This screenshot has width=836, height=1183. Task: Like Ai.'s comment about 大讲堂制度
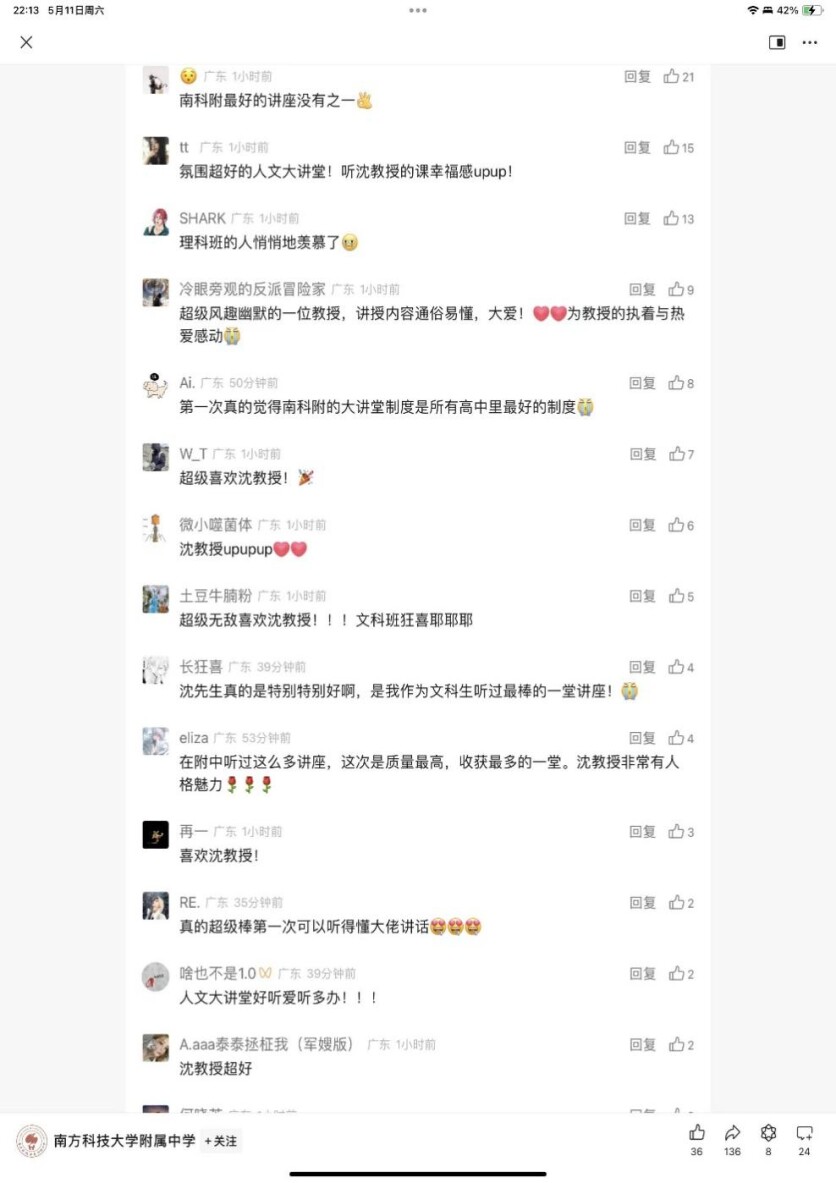point(682,383)
